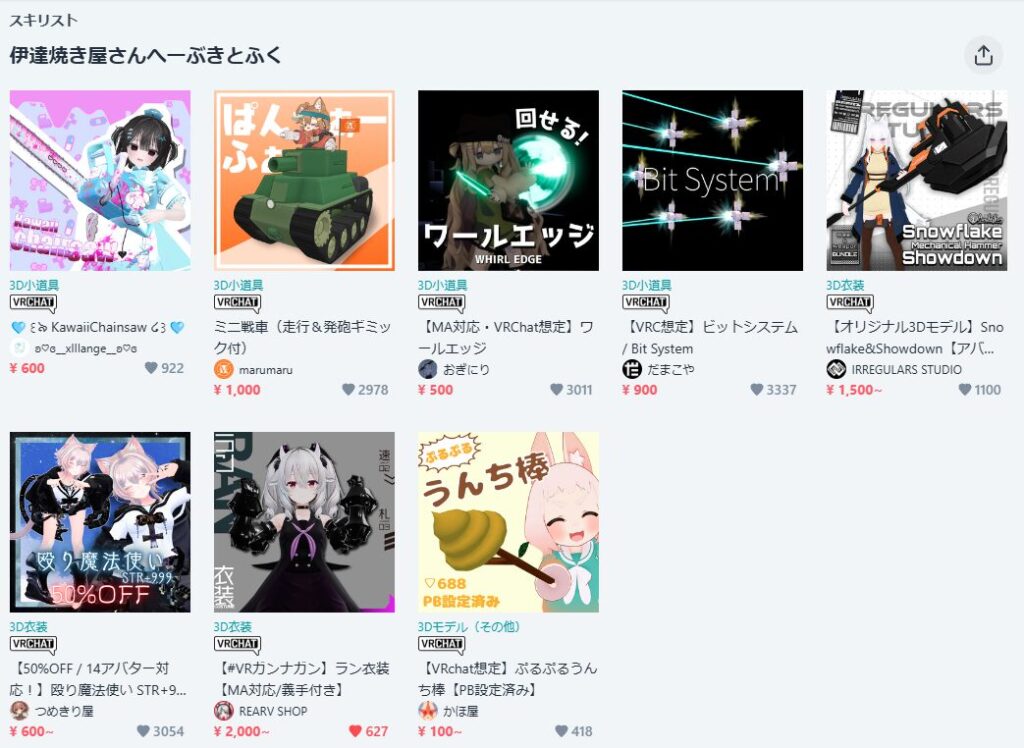View the Bit System product tile
The height and width of the screenshot is (748, 1024).
pos(712,181)
